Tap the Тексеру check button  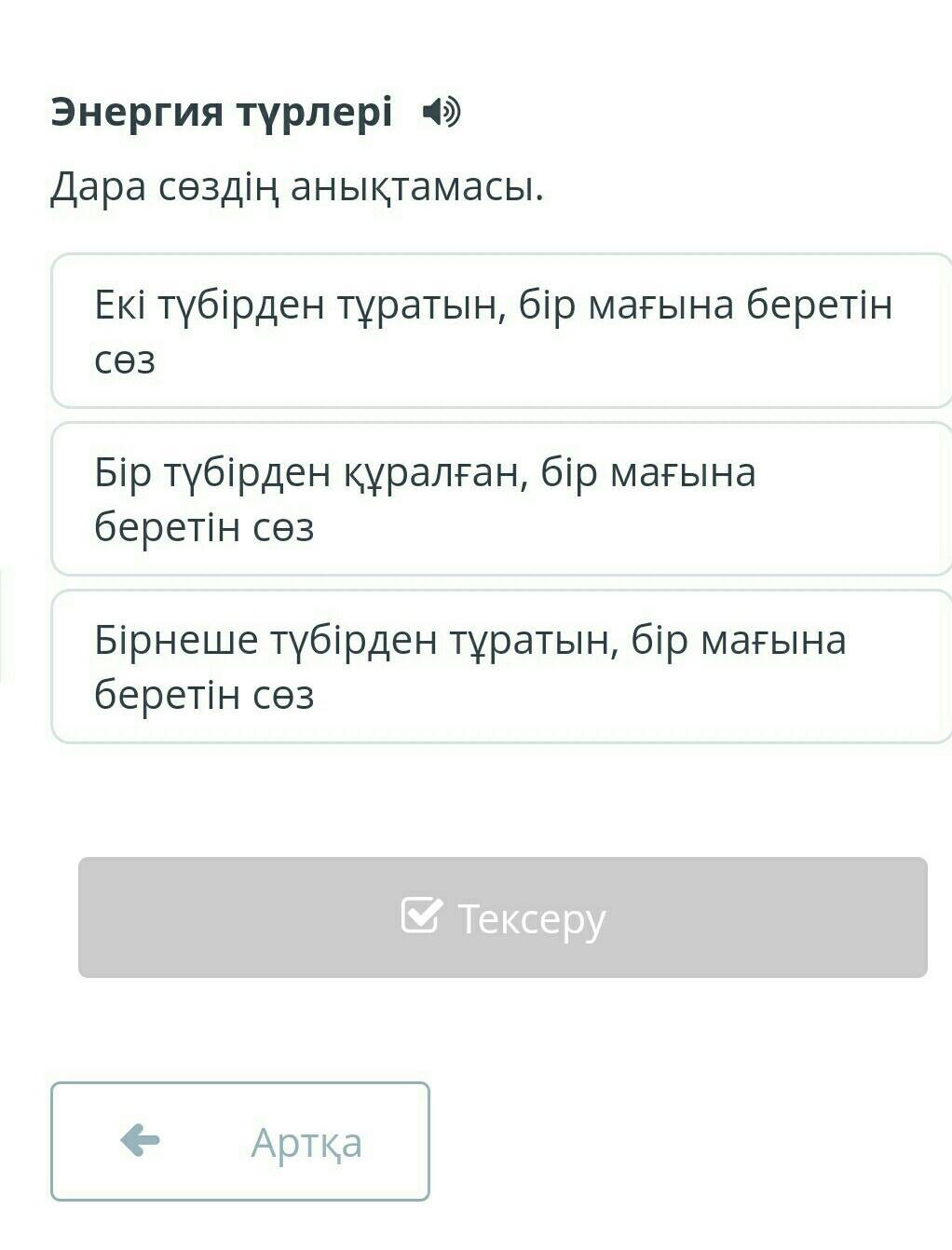click(503, 917)
